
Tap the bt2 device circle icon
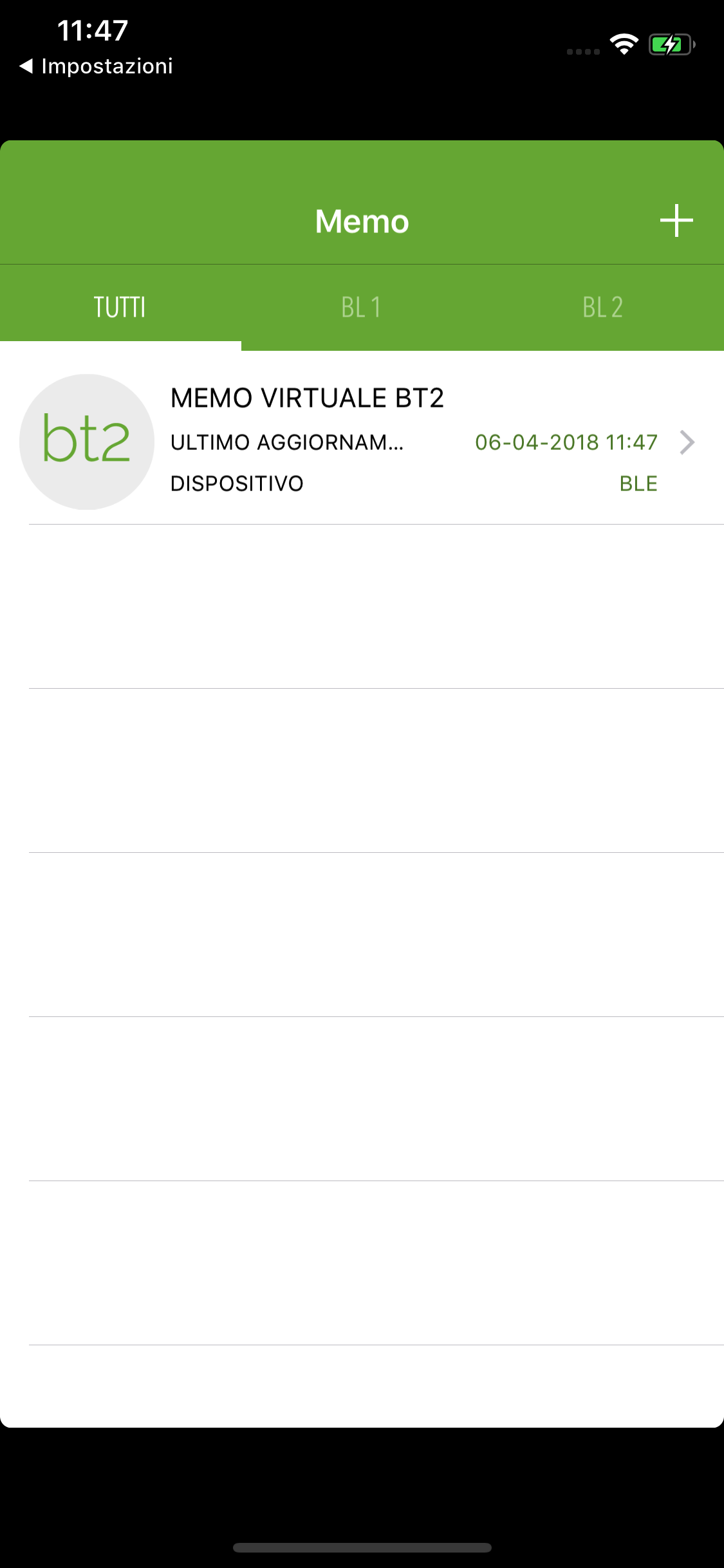(x=86, y=442)
